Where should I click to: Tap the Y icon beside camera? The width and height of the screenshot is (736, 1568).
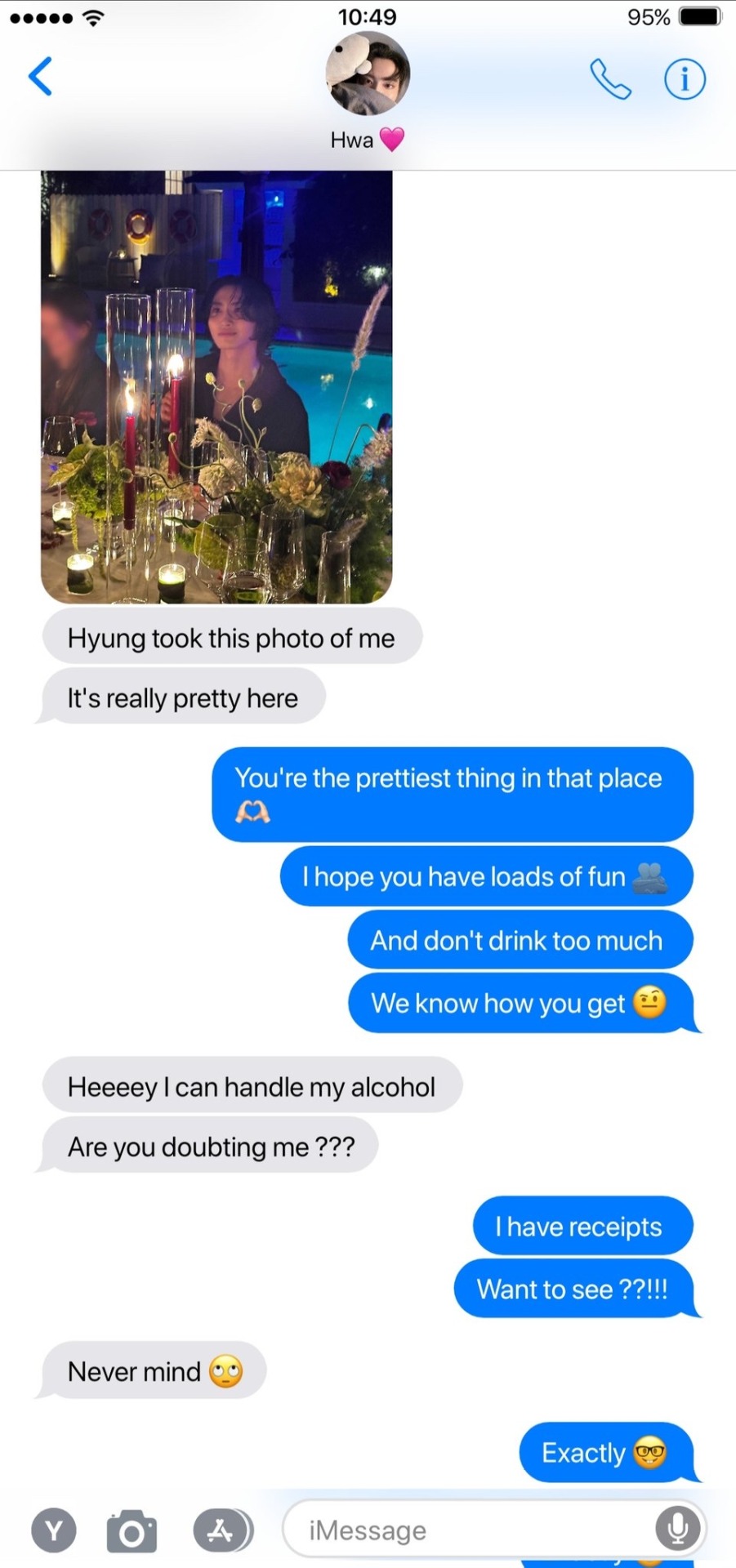pyautogui.click(x=54, y=1530)
